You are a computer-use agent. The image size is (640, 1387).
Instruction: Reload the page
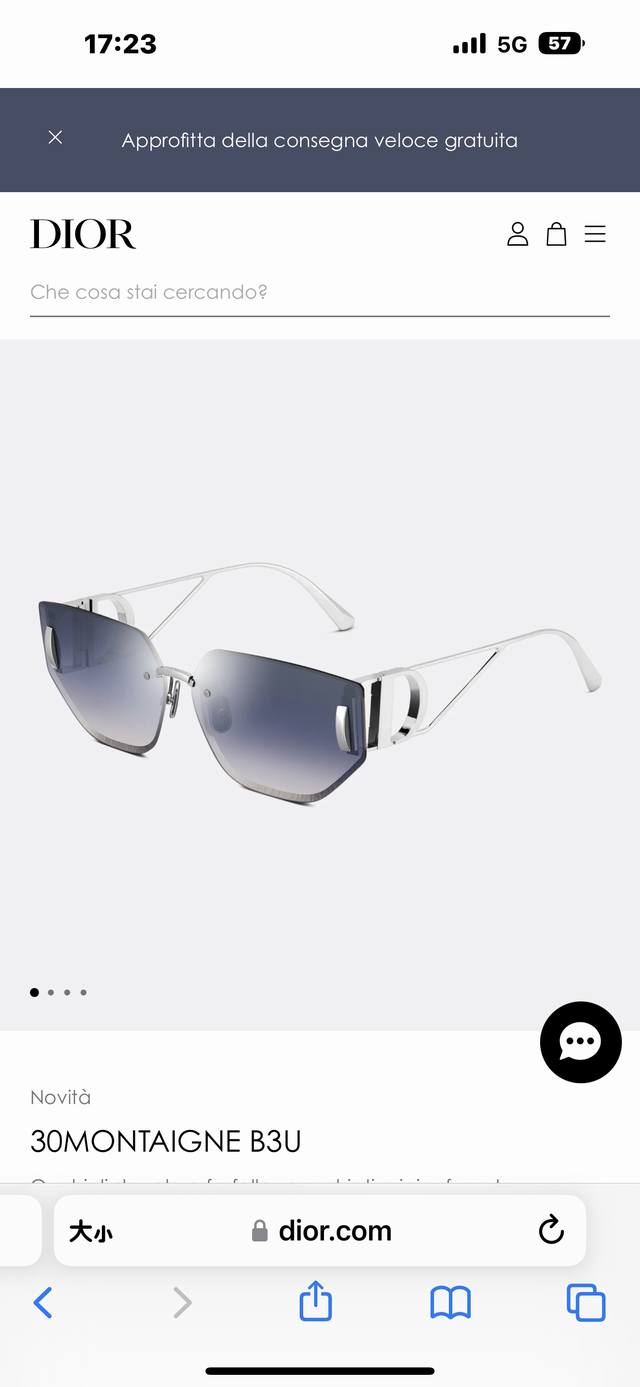coord(551,1231)
